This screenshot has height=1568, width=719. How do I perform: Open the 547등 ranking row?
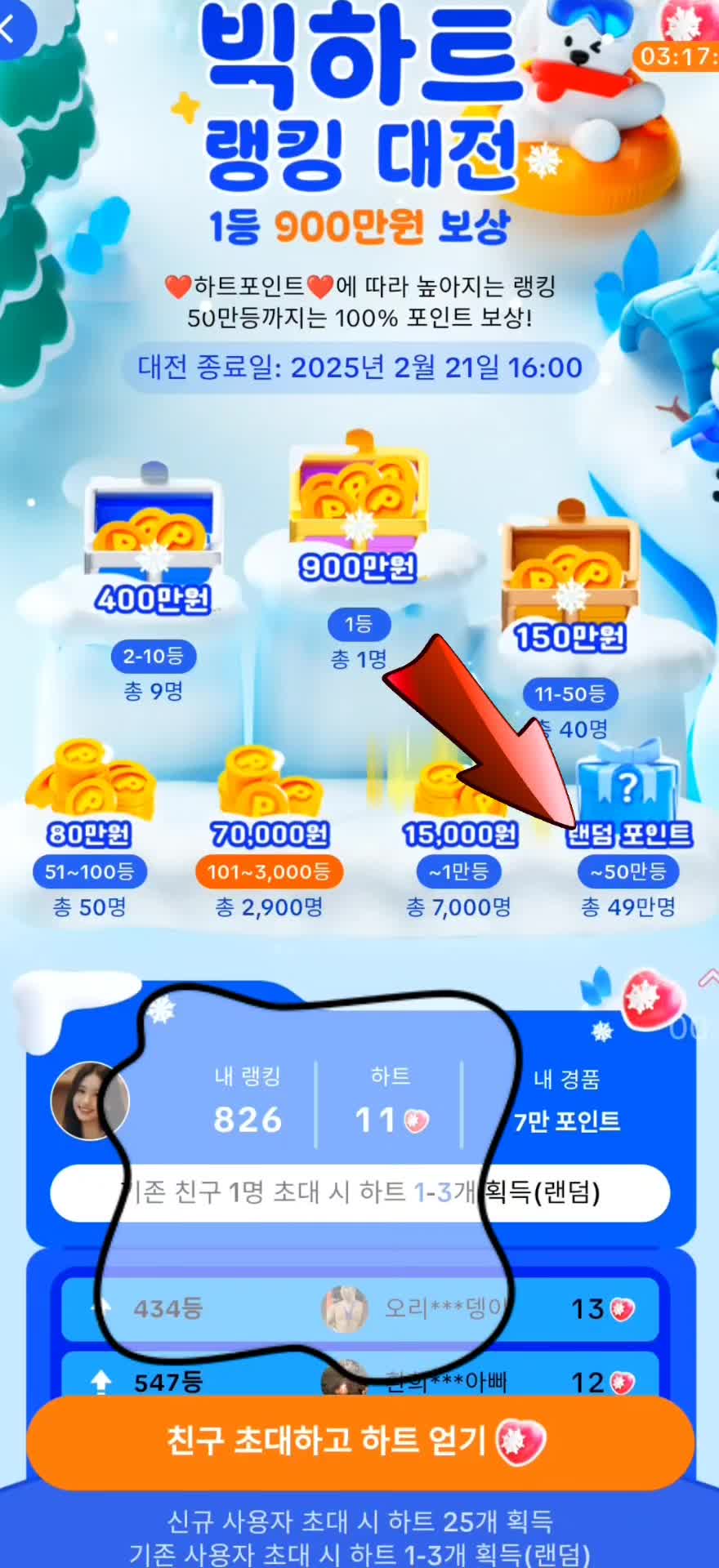point(359,1380)
